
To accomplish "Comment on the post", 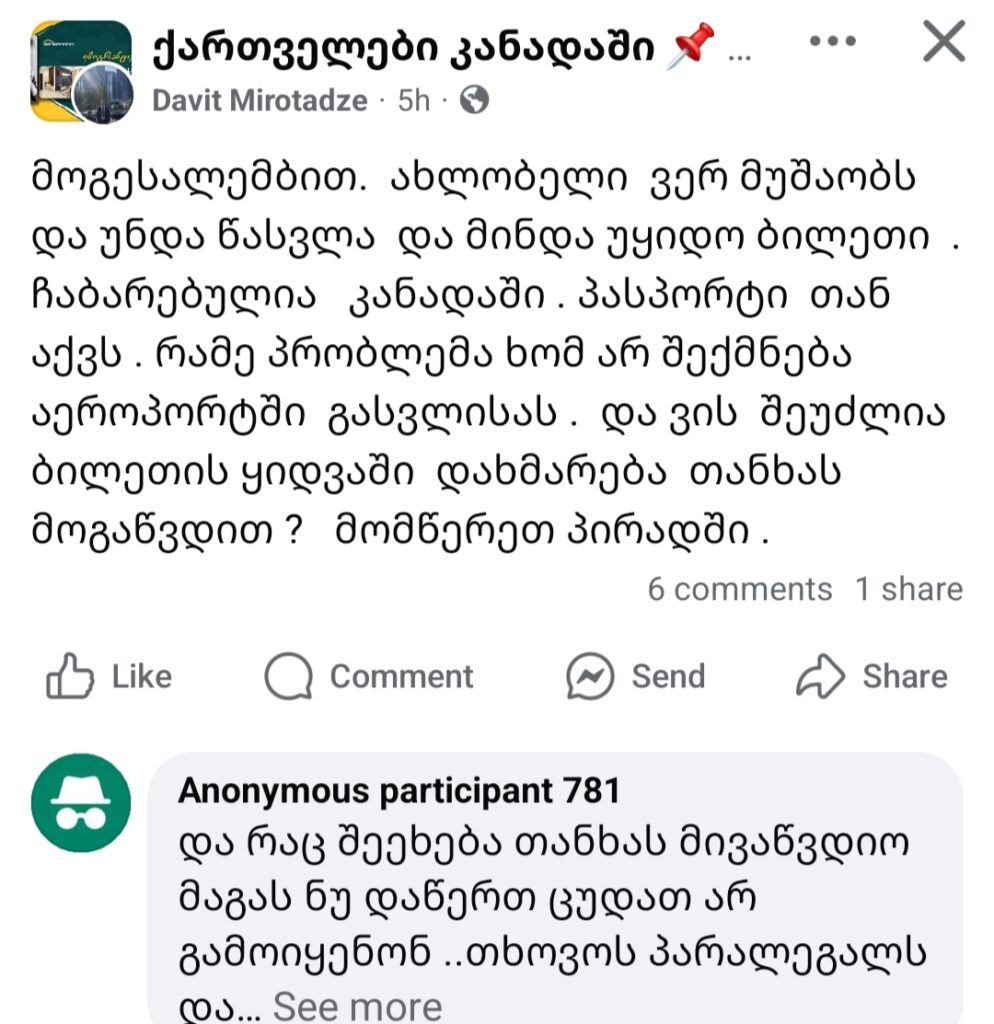I will coord(369,677).
